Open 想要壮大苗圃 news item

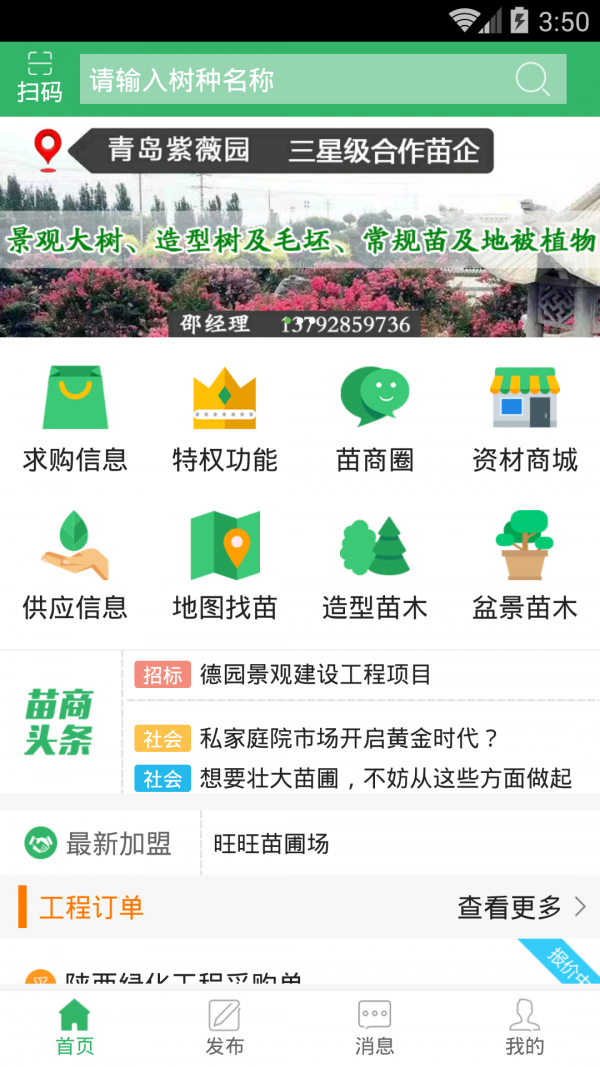point(385,778)
